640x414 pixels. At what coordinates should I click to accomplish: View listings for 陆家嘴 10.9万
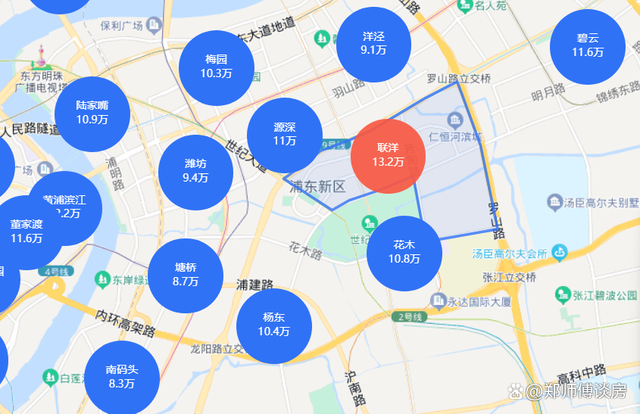pyautogui.click(x=92, y=113)
